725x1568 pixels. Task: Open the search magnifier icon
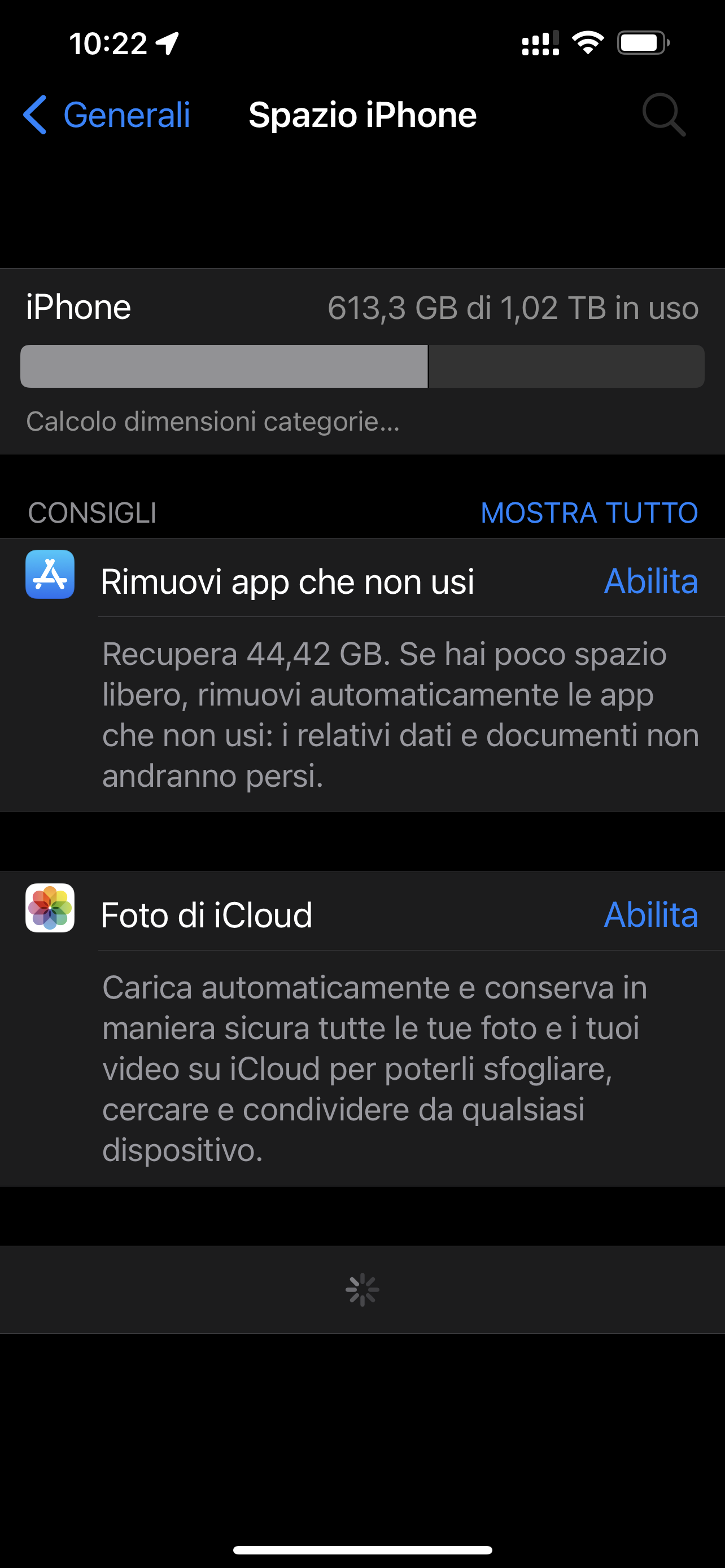pos(663,115)
